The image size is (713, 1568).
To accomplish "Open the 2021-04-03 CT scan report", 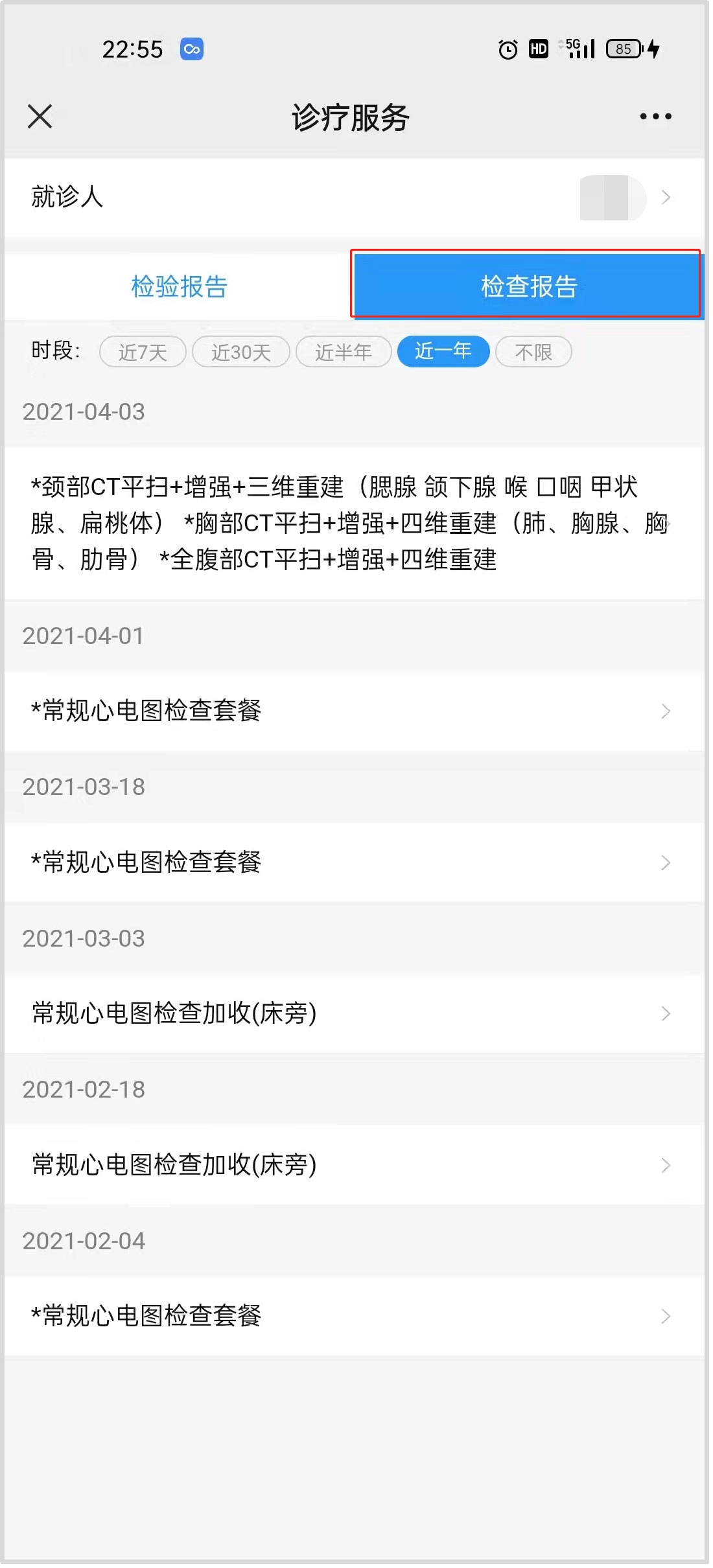I will pos(355,523).
